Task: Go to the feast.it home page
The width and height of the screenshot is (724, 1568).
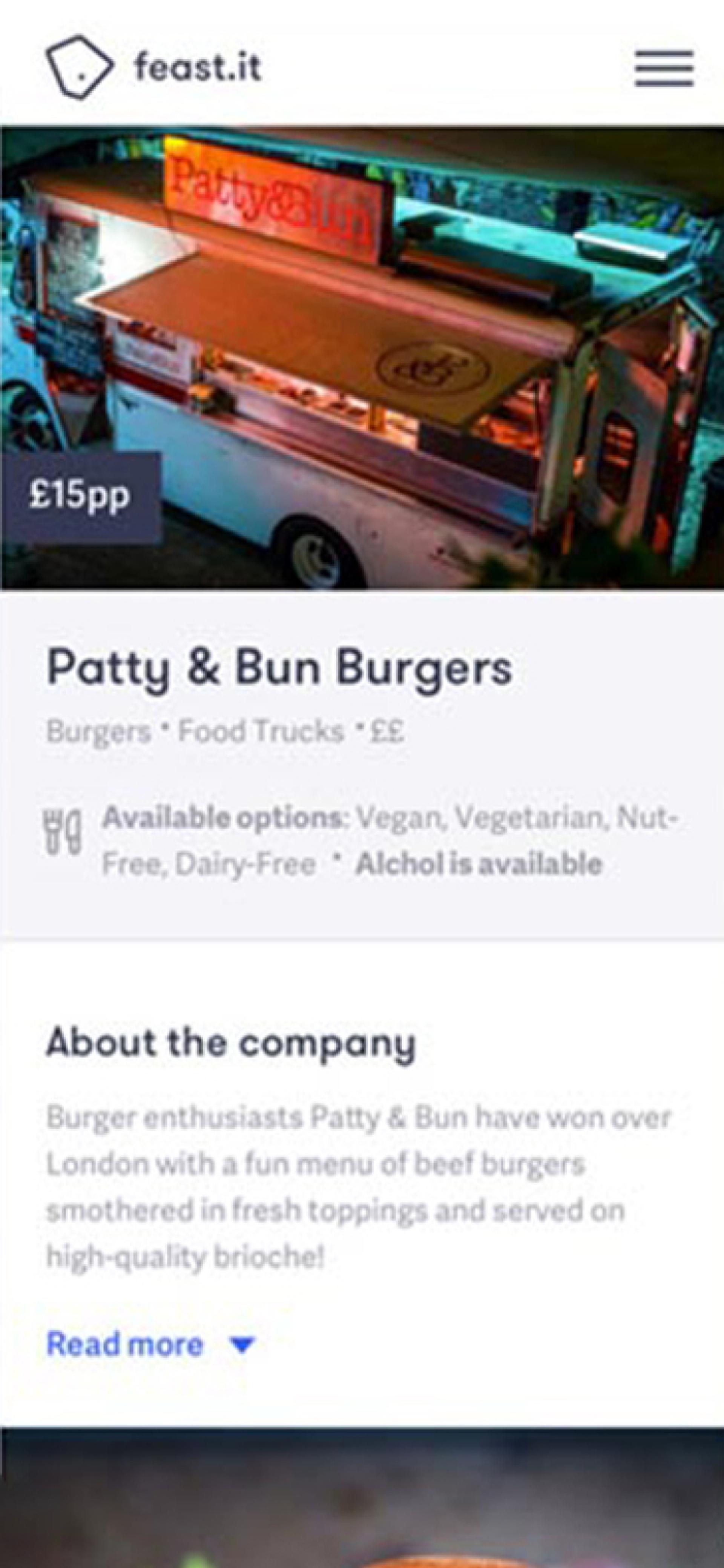Action: click(153, 67)
